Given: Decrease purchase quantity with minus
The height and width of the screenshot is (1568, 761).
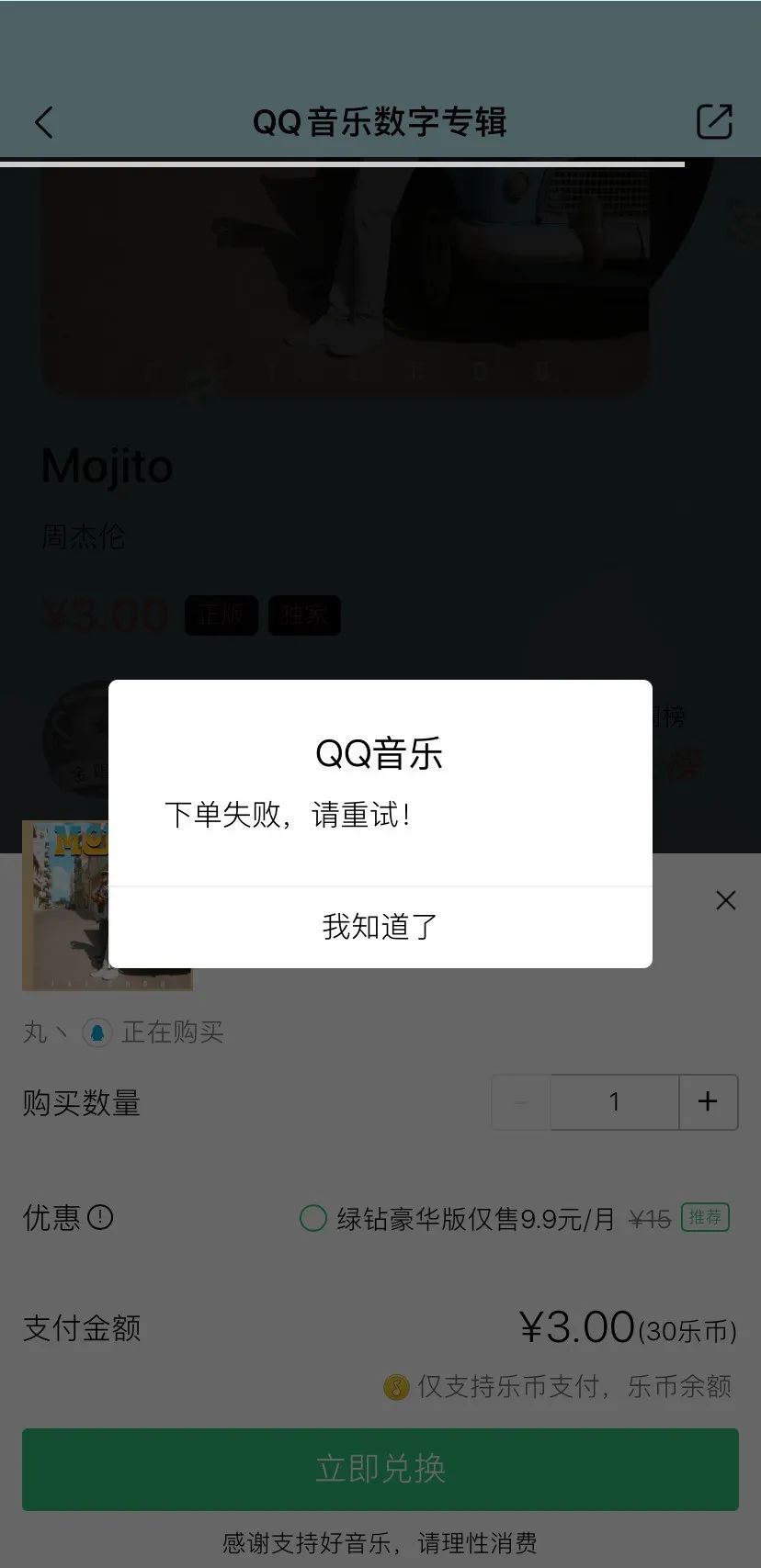Looking at the screenshot, I should (520, 1101).
